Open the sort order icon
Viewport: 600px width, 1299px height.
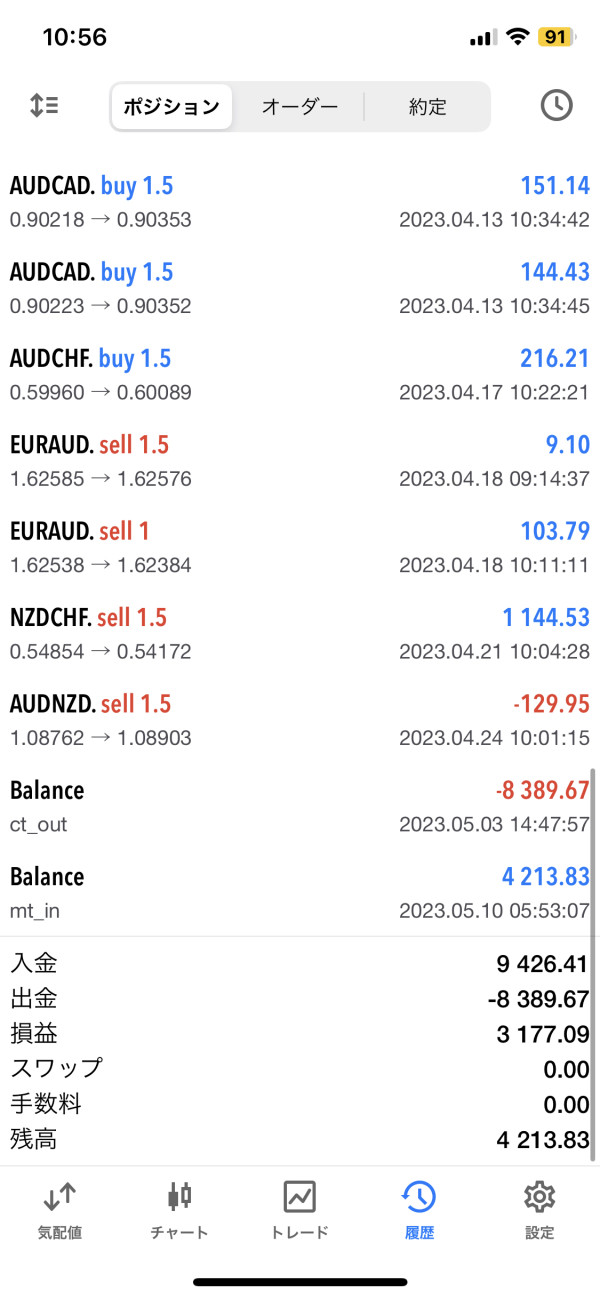pyautogui.click(x=44, y=105)
